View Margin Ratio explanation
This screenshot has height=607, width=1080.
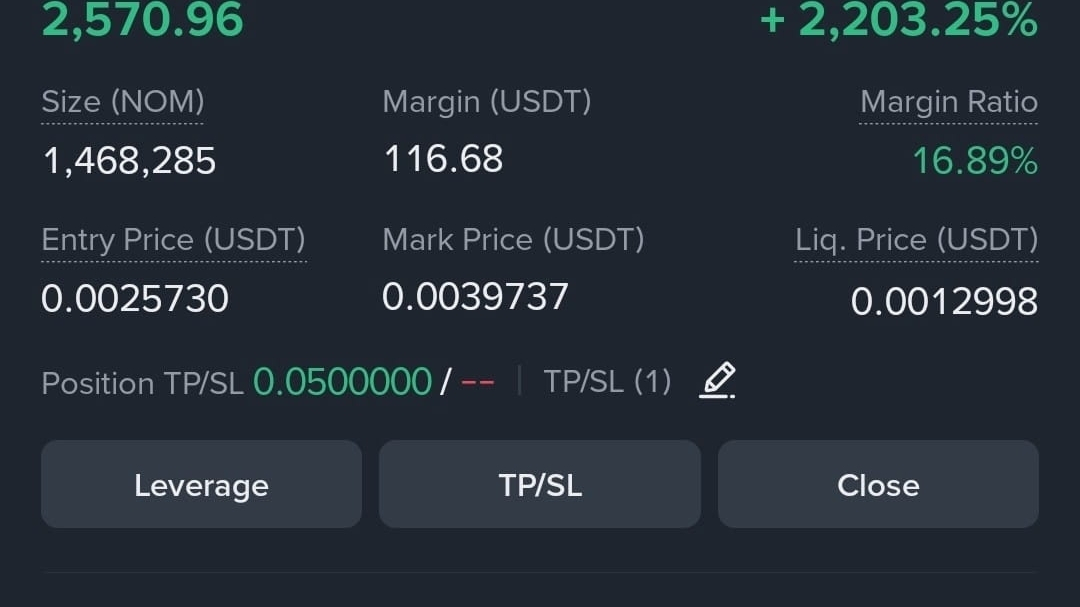point(948,102)
